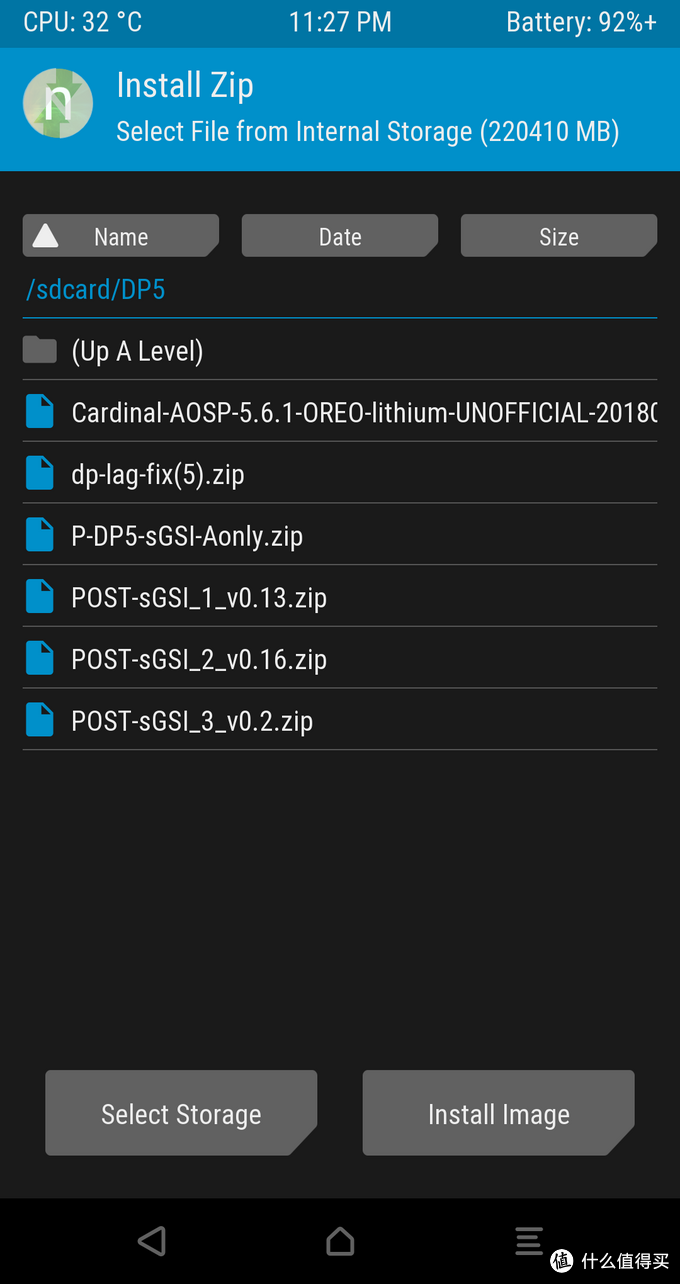Switch to Install Image mode
The image size is (680, 1284).
[498, 1114]
